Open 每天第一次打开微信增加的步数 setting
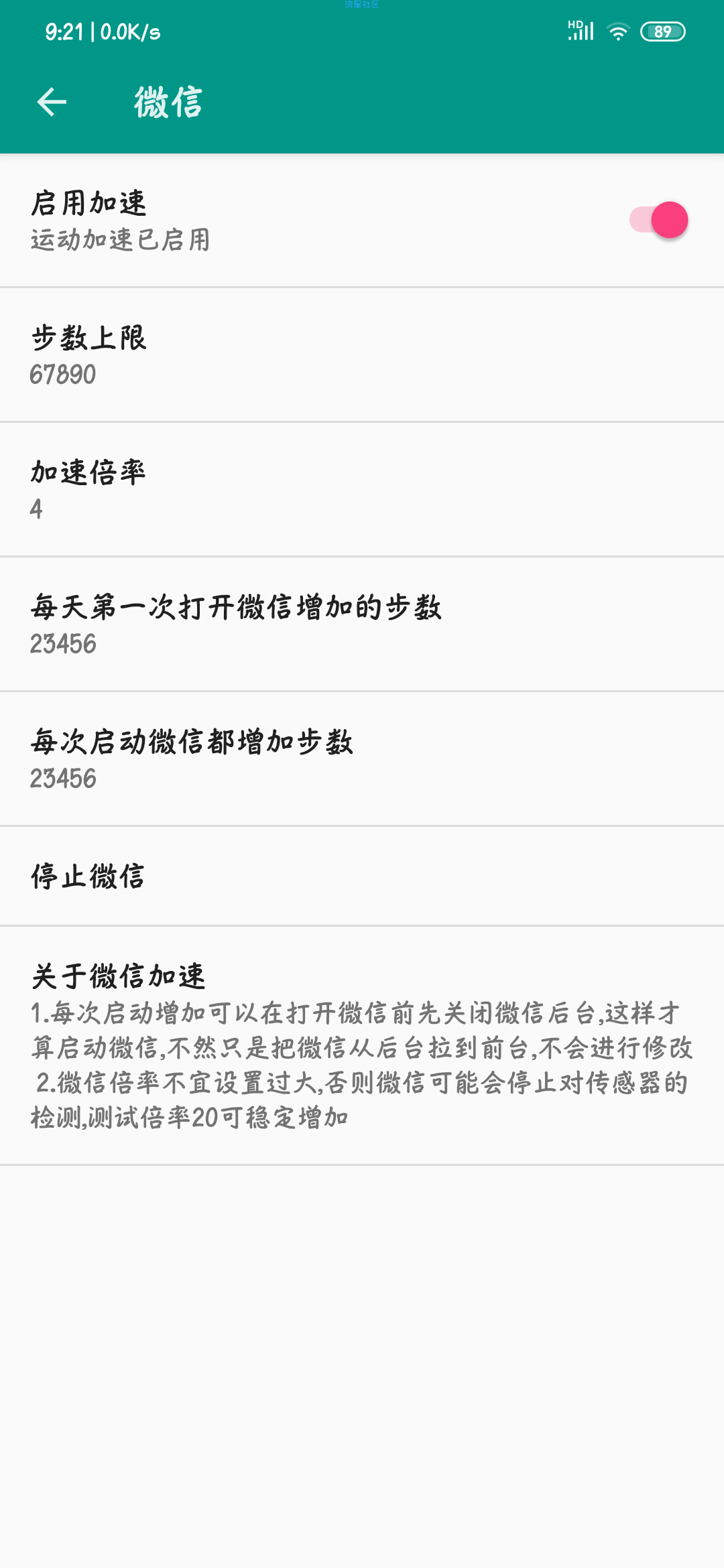Image resolution: width=724 pixels, height=1568 pixels. pyautogui.click(x=362, y=624)
